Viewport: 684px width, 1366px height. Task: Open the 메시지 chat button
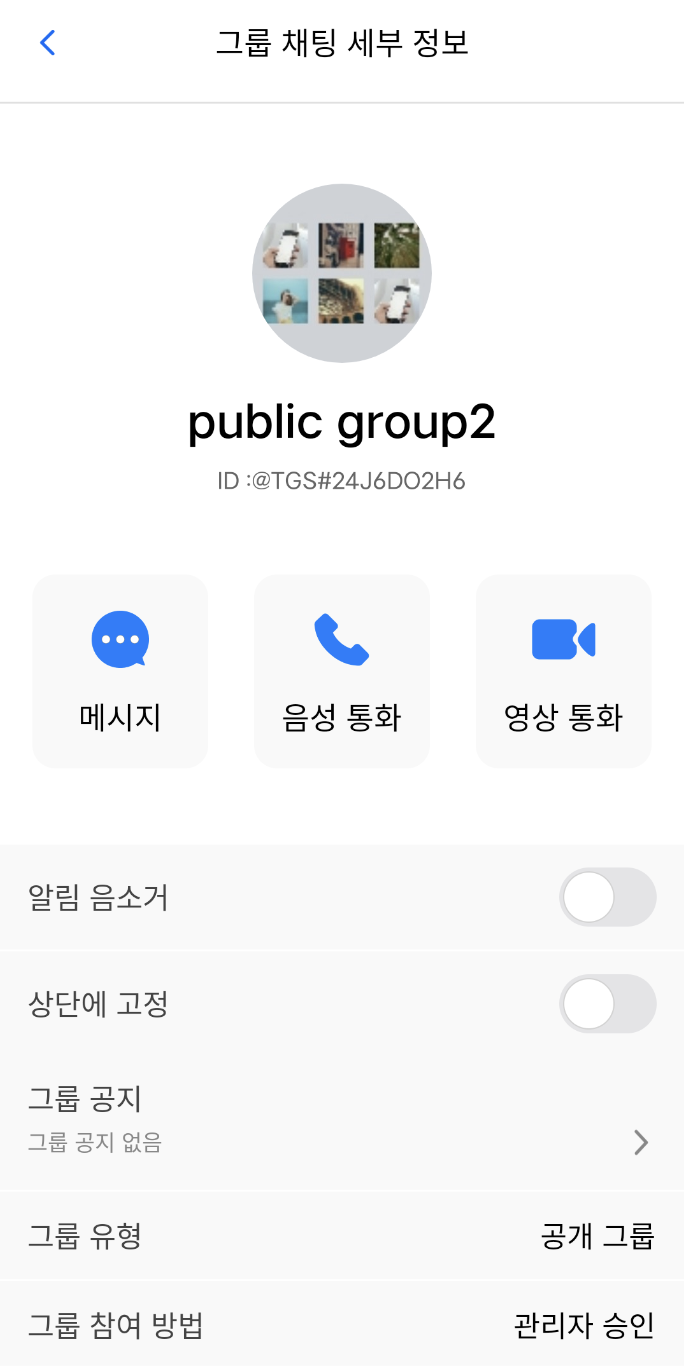(120, 671)
